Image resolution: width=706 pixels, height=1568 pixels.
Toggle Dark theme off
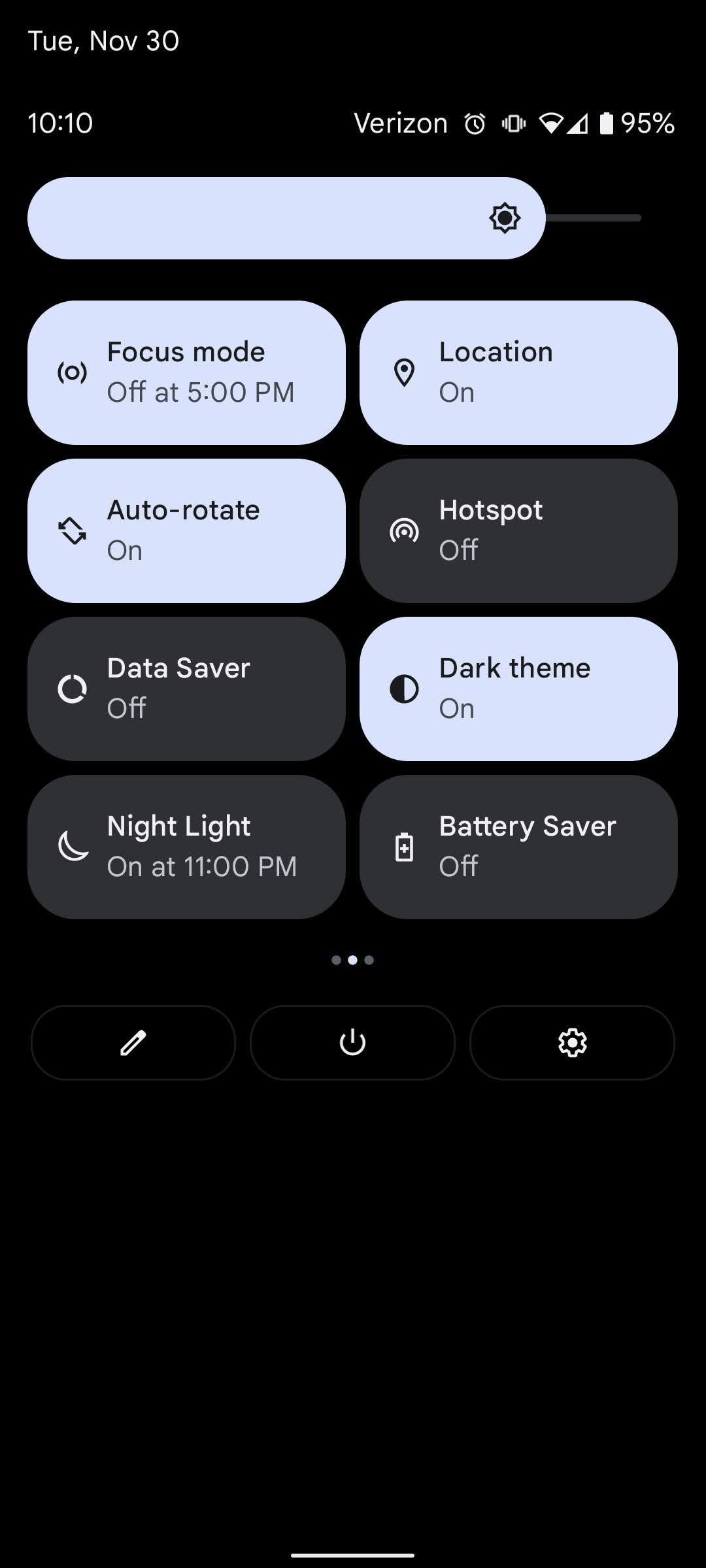[x=518, y=688]
